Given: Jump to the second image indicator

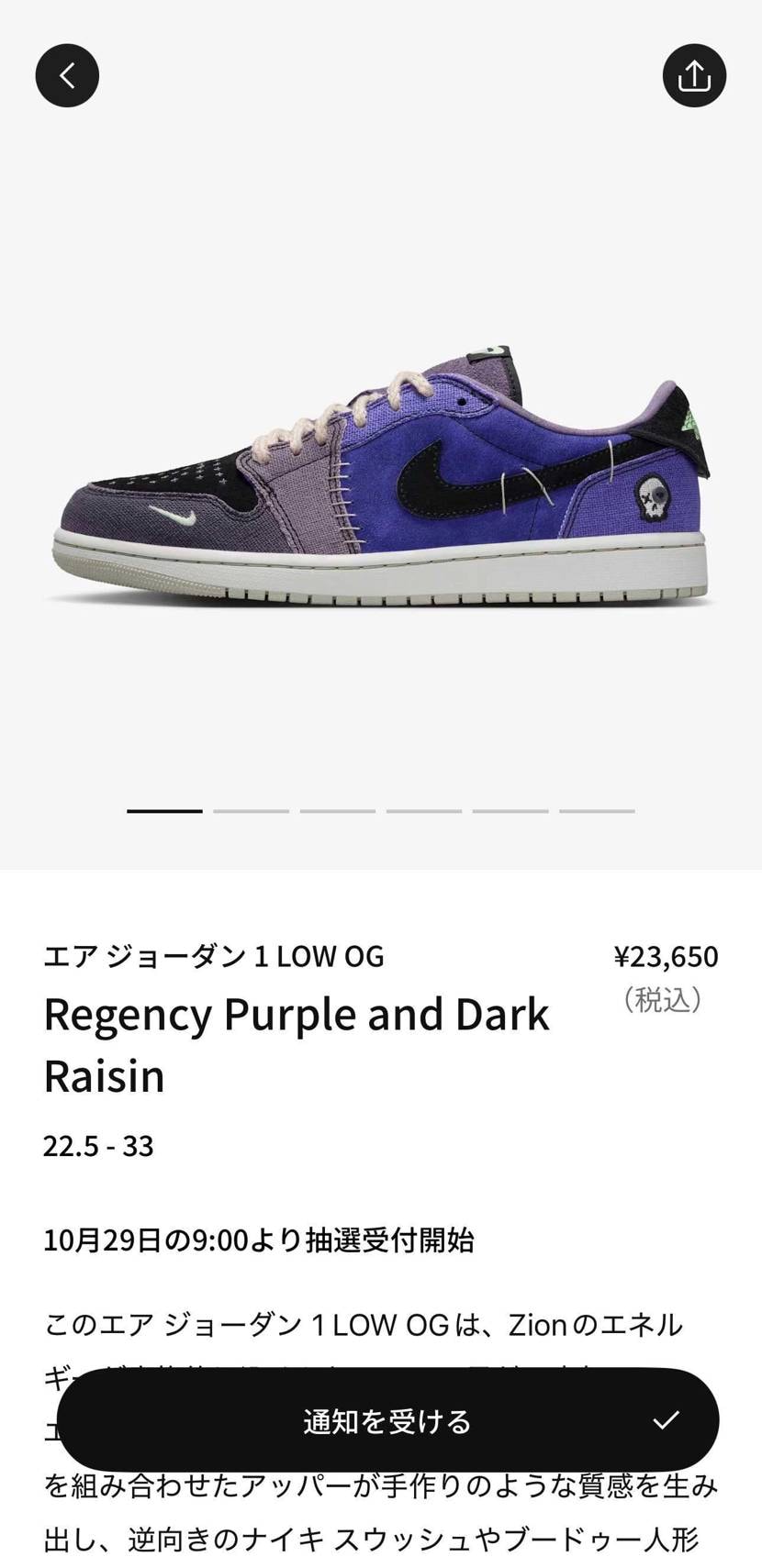Looking at the screenshot, I should click(x=251, y=811).
